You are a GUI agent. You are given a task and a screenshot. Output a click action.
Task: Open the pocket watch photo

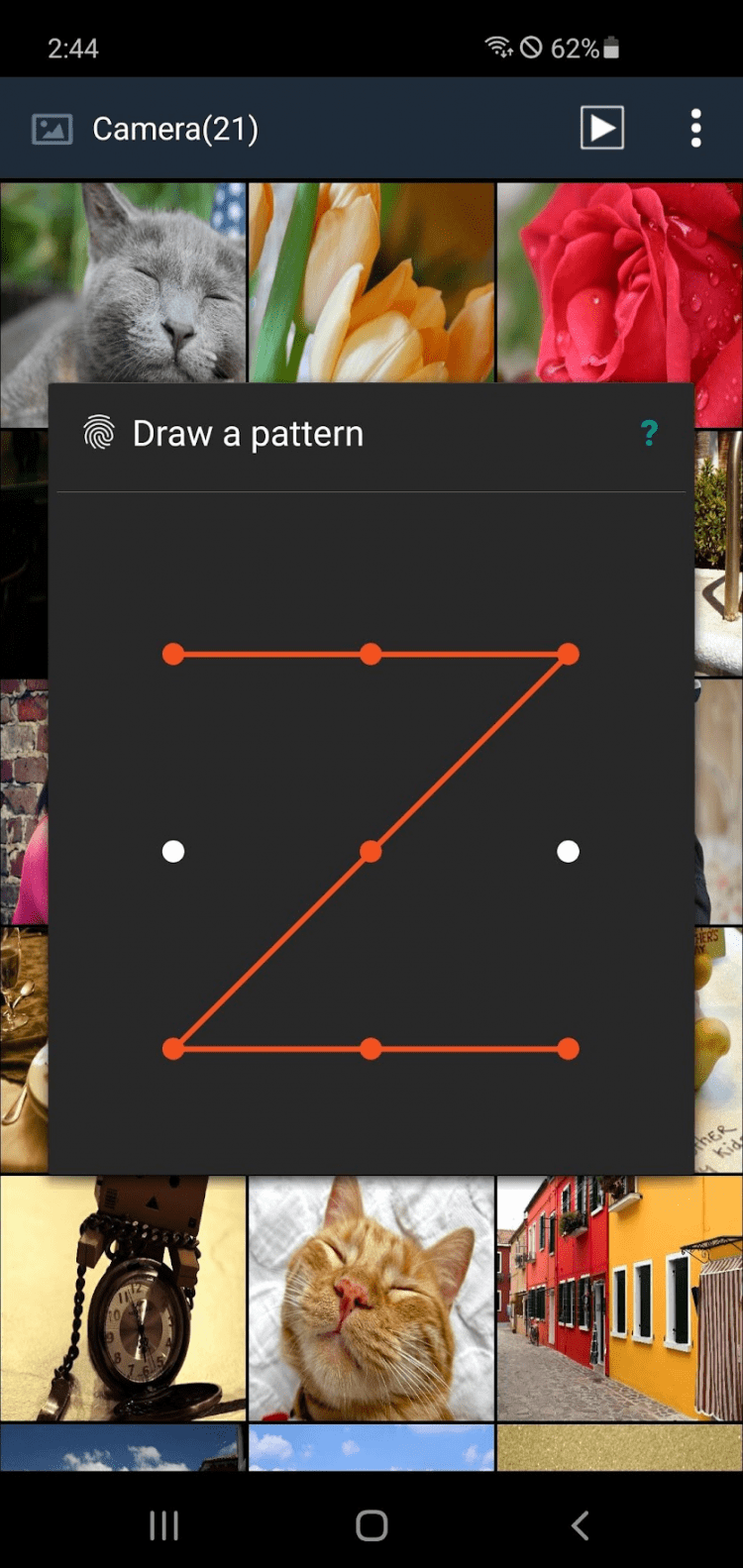pos(123,1298)
